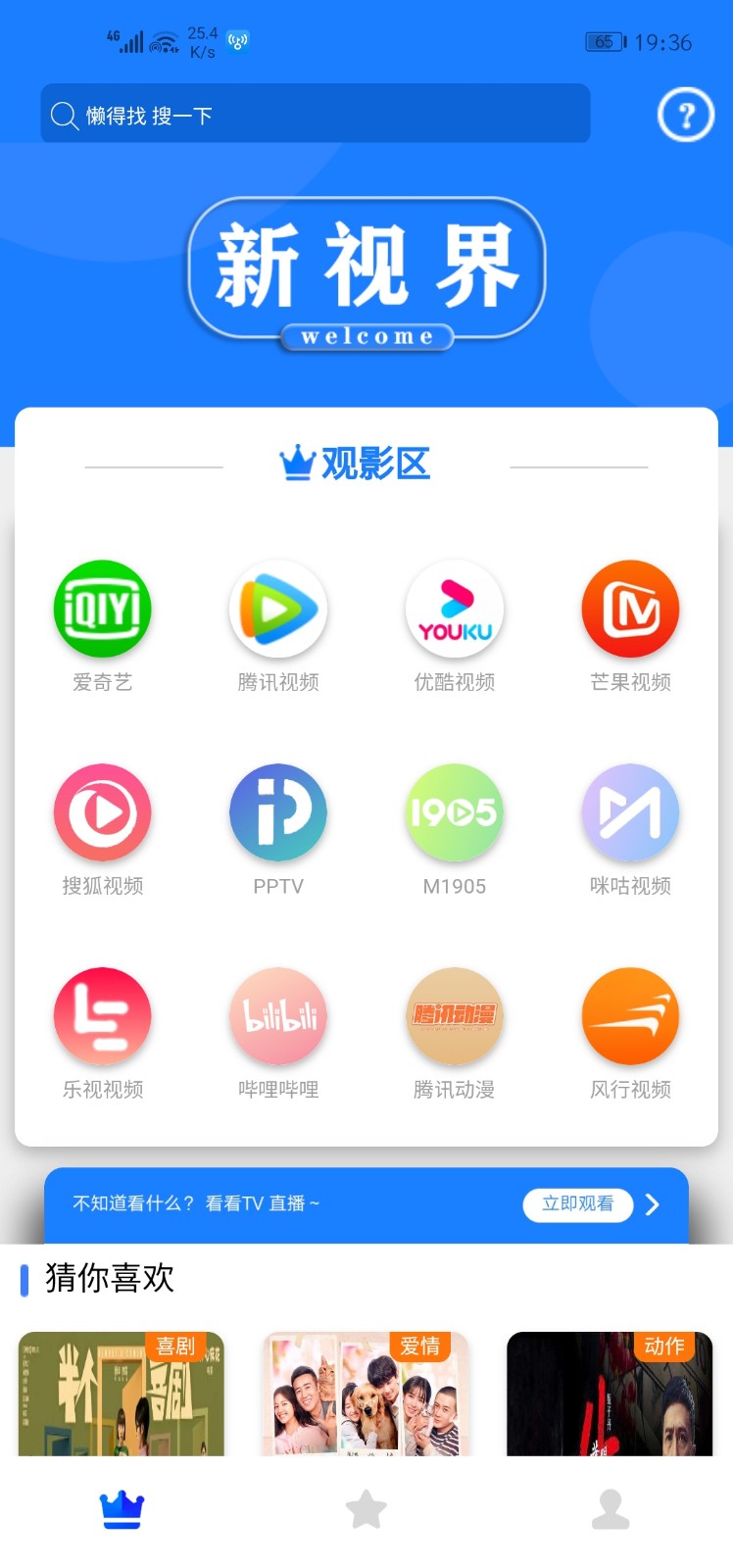
Task: Select the PPTV icon
Action: tap(278, 812)
